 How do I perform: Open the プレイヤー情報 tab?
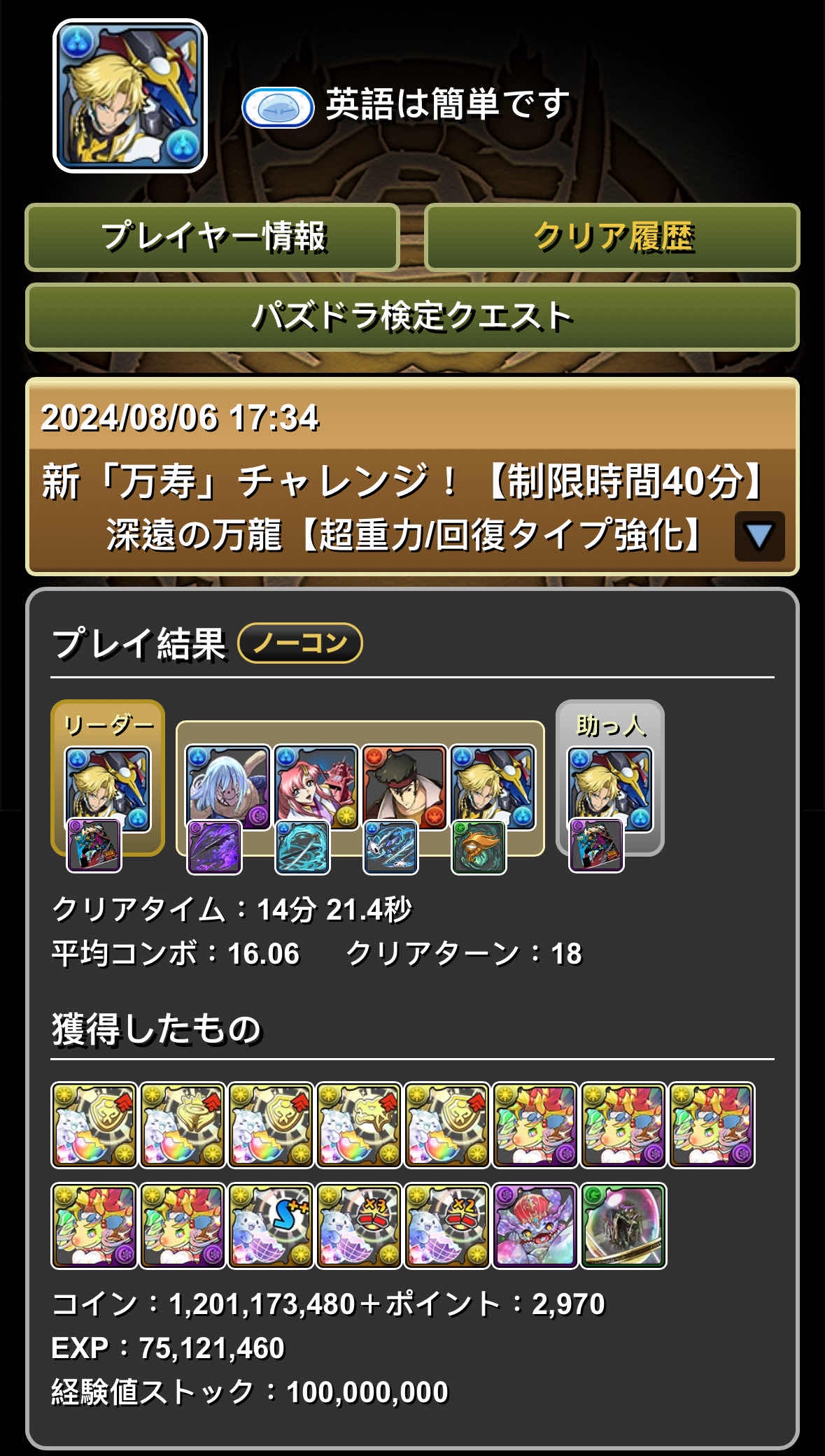[x=212, y=237]
